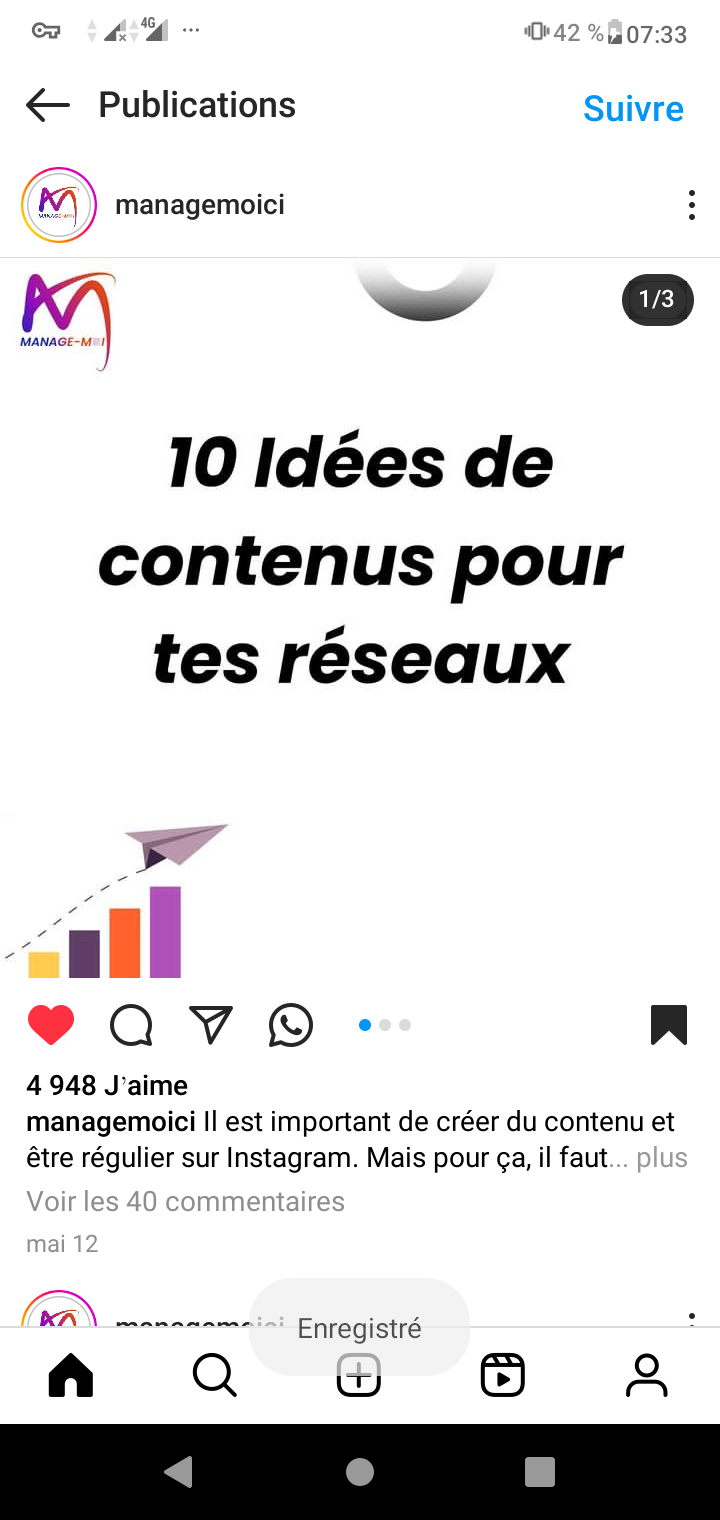Go back using the top arrow
The image size is (720, 1520).
(47, 105)
